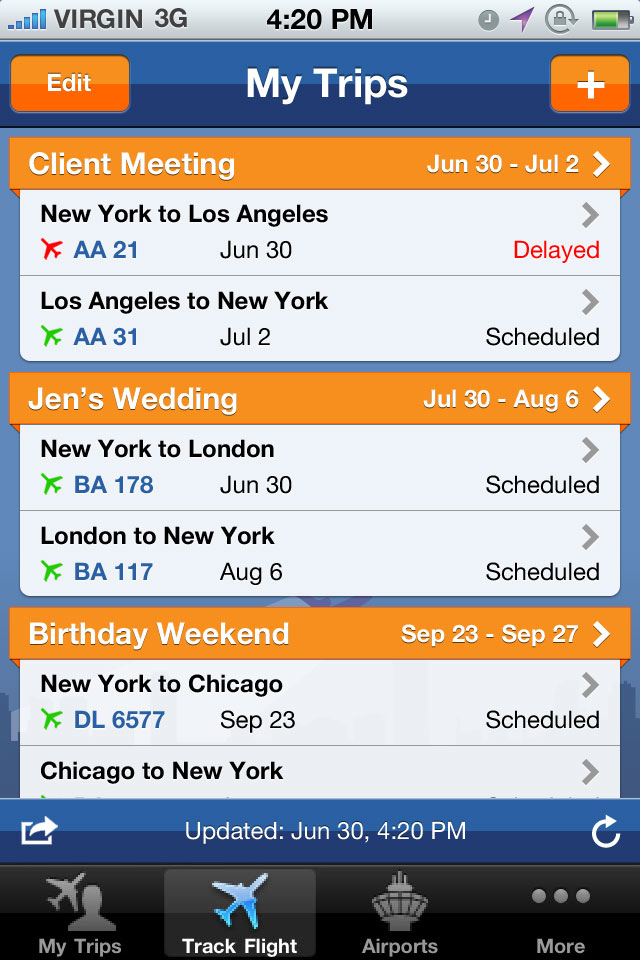Open the Client Meeting trip header
The width and height of the screenshot is (640, 960).
click(320, 164)
